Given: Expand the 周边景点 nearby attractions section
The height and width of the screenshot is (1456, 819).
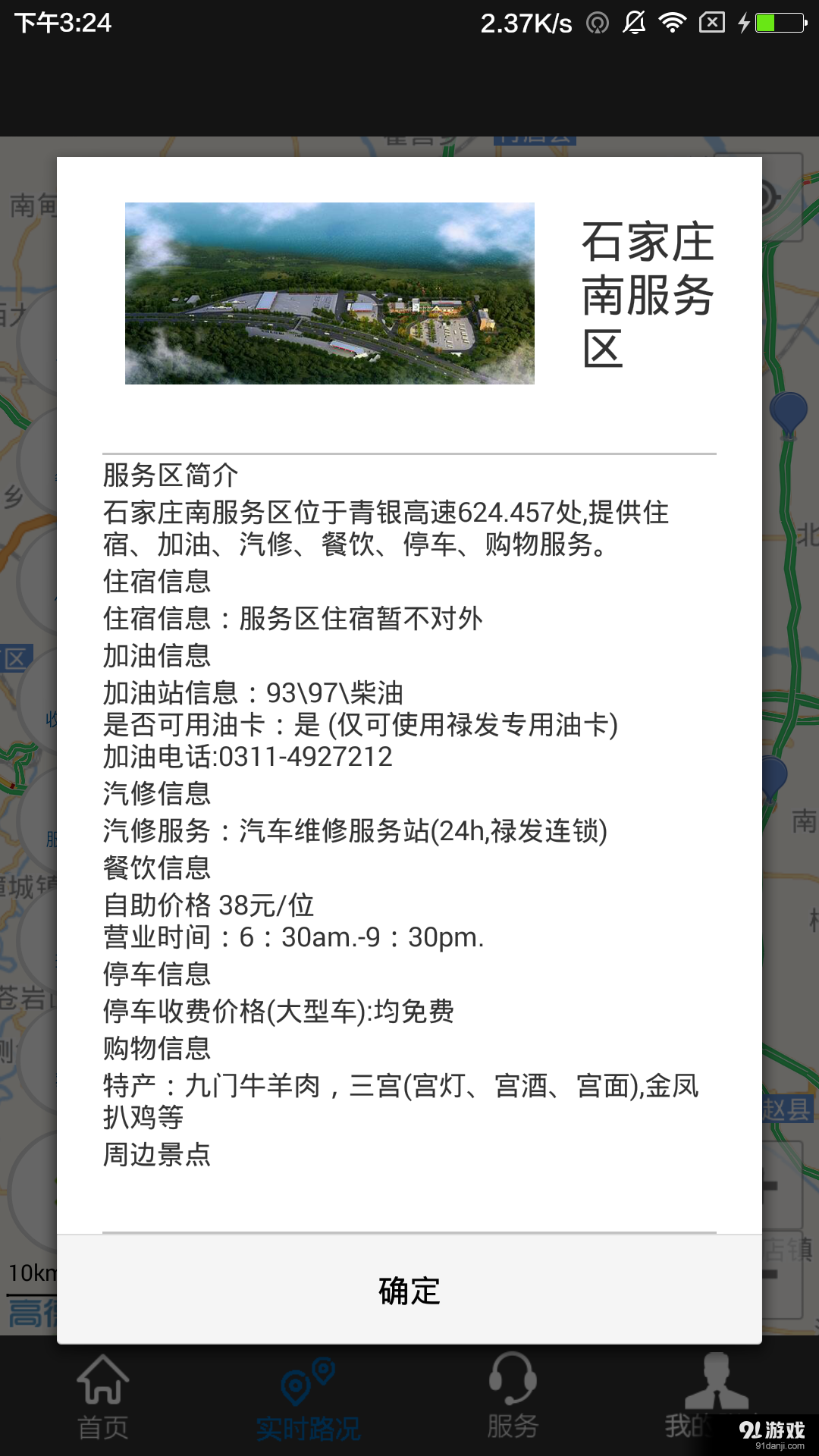Looking at the screenshot, I should [x=157, y=1156].
